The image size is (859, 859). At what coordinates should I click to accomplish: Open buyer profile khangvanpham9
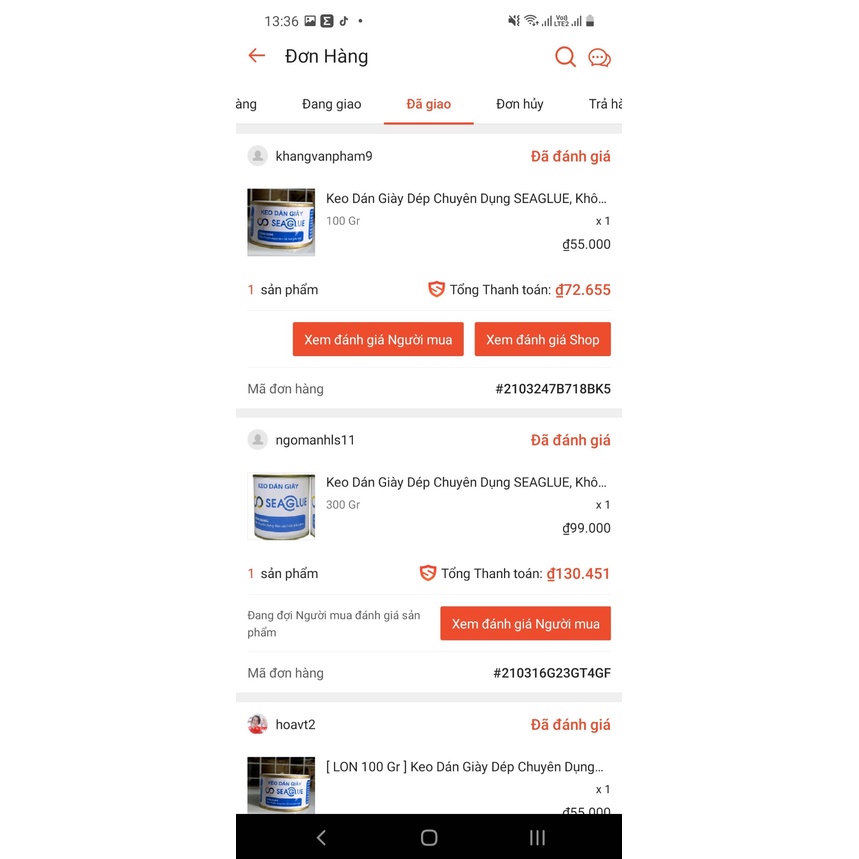click(x=323, y=156)
